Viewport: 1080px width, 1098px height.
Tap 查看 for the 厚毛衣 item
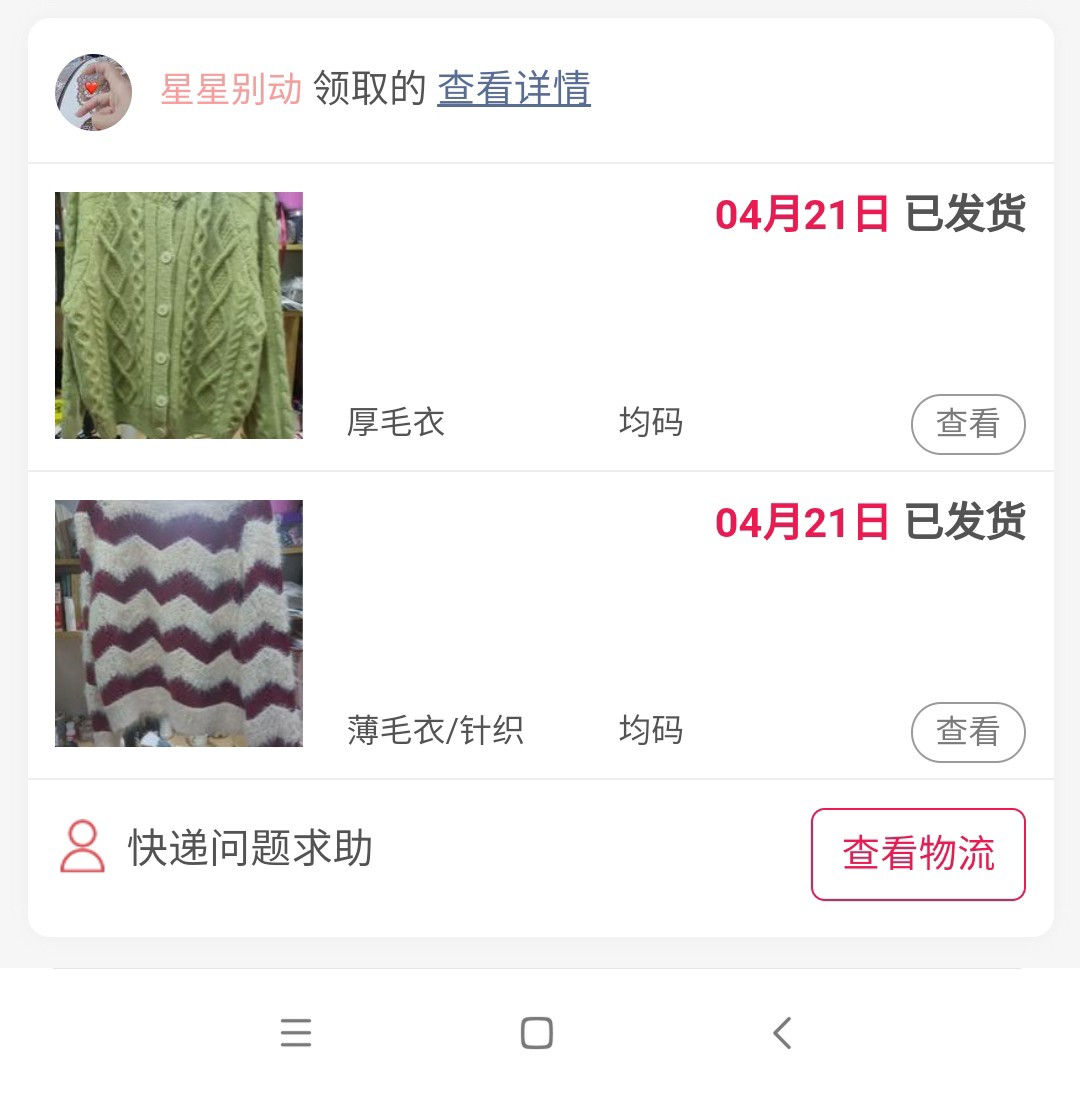click(967, 424)
